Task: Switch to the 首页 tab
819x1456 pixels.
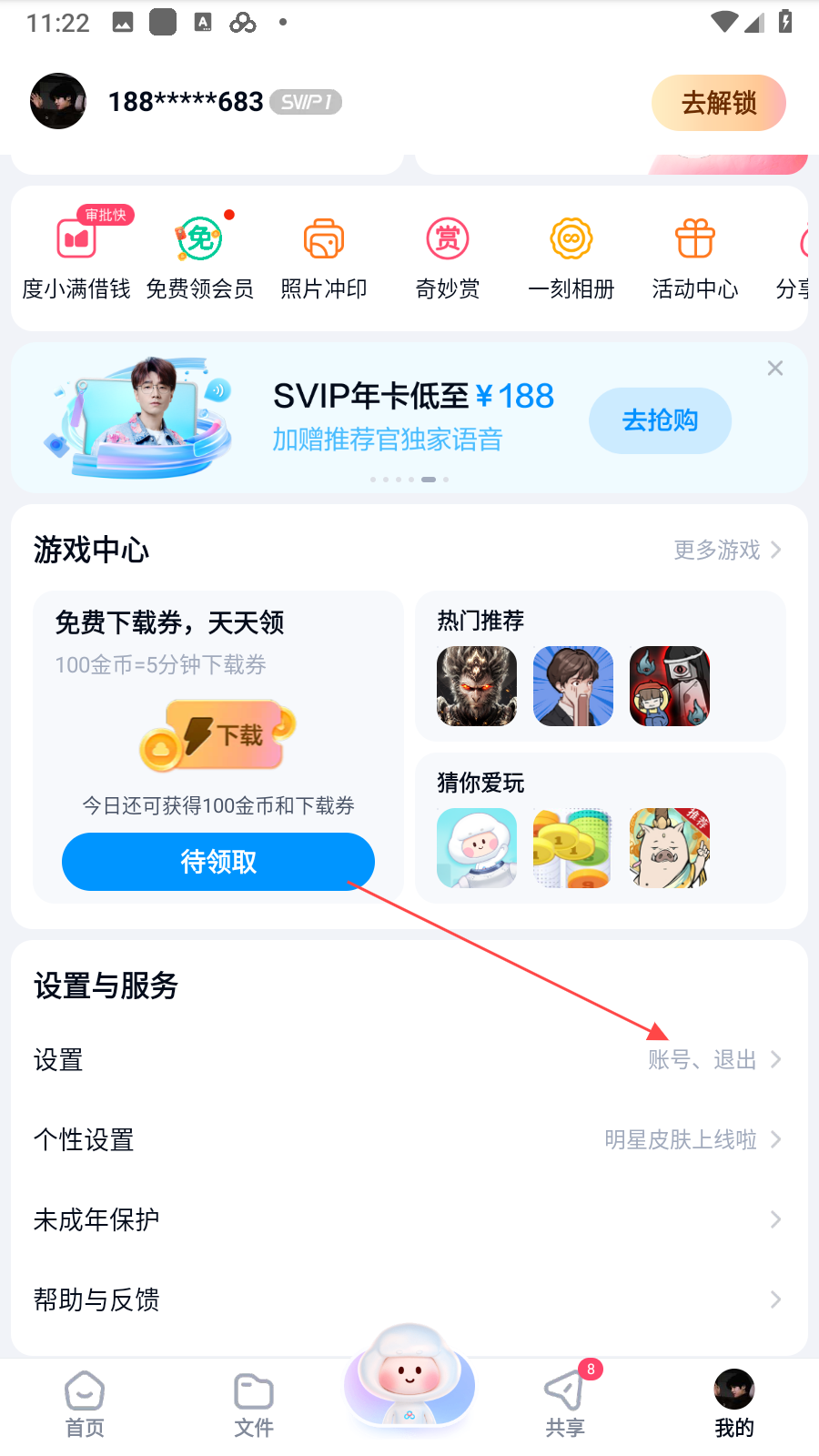Action: point(85,1404)
